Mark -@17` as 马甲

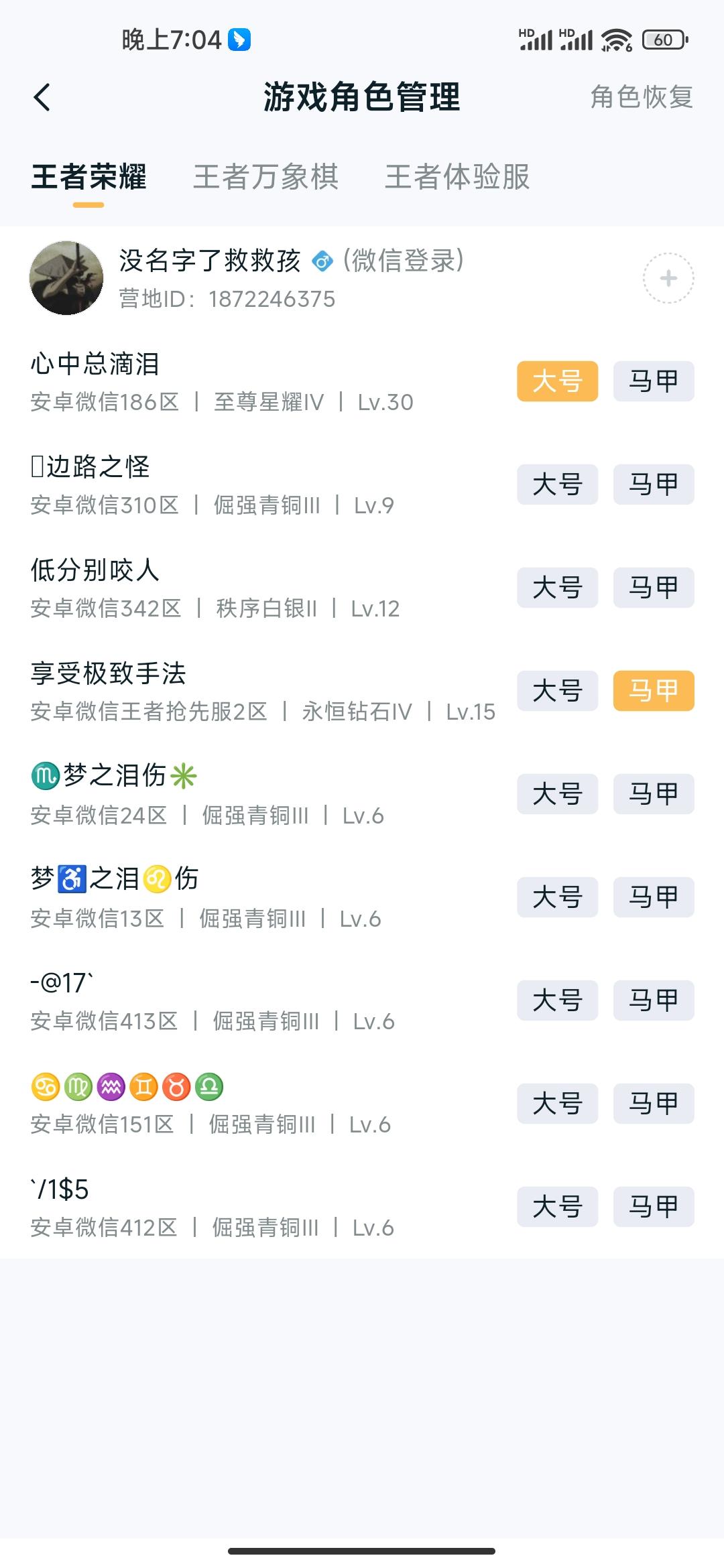tap(653, 1000)
